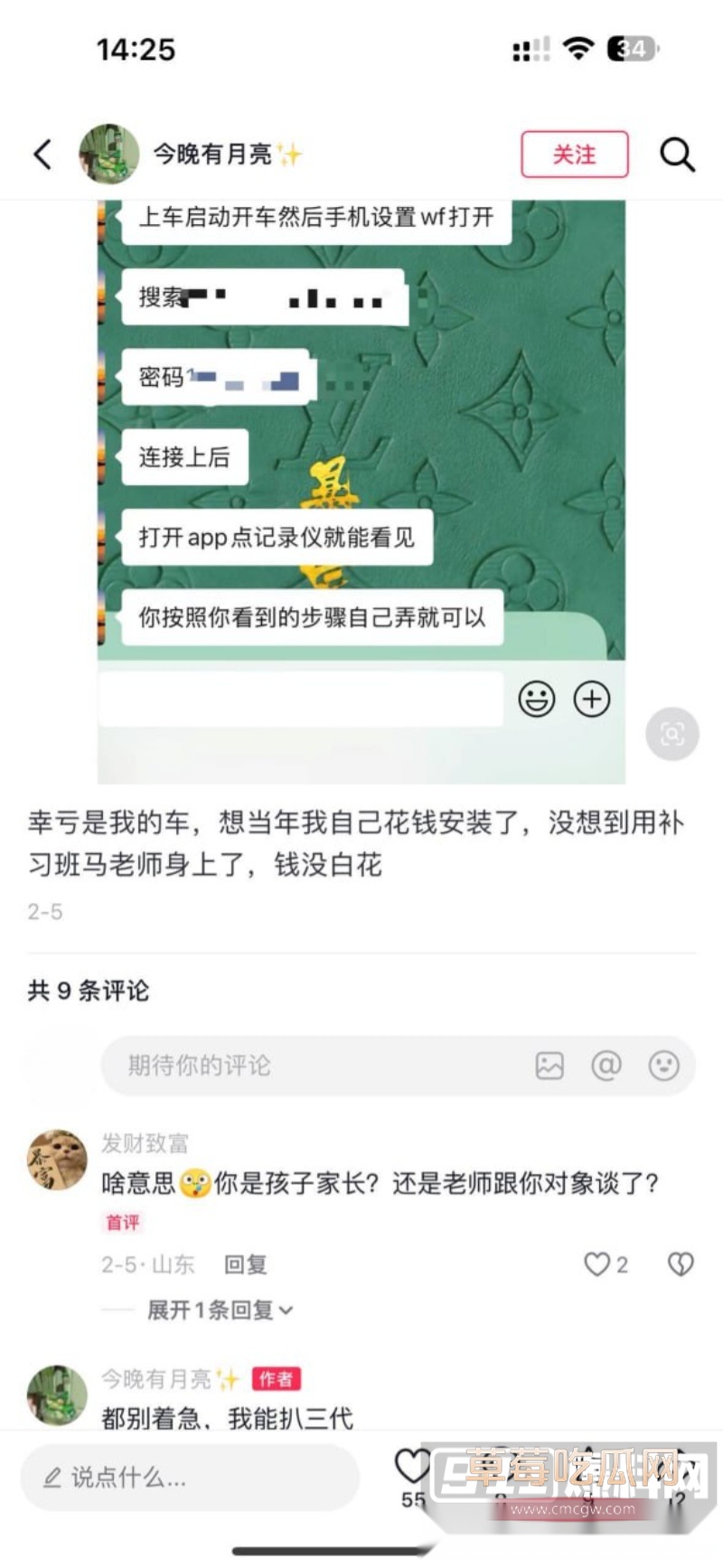Viewport: 723px width, 1568px height.
Task: Open the image picker in the comment bar
Action: [x=550, y=1066]
